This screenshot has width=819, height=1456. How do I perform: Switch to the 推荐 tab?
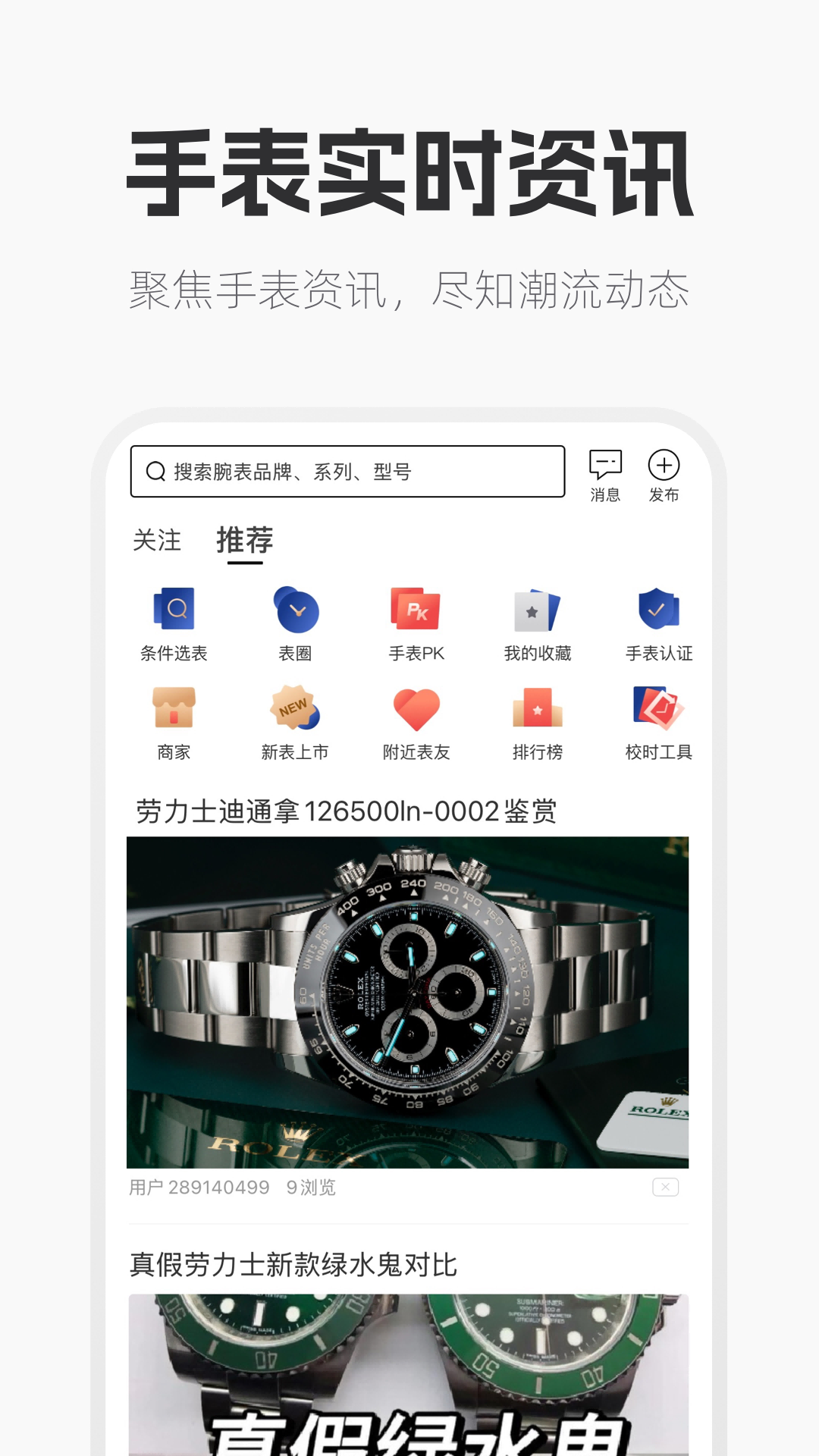[243, 540]
